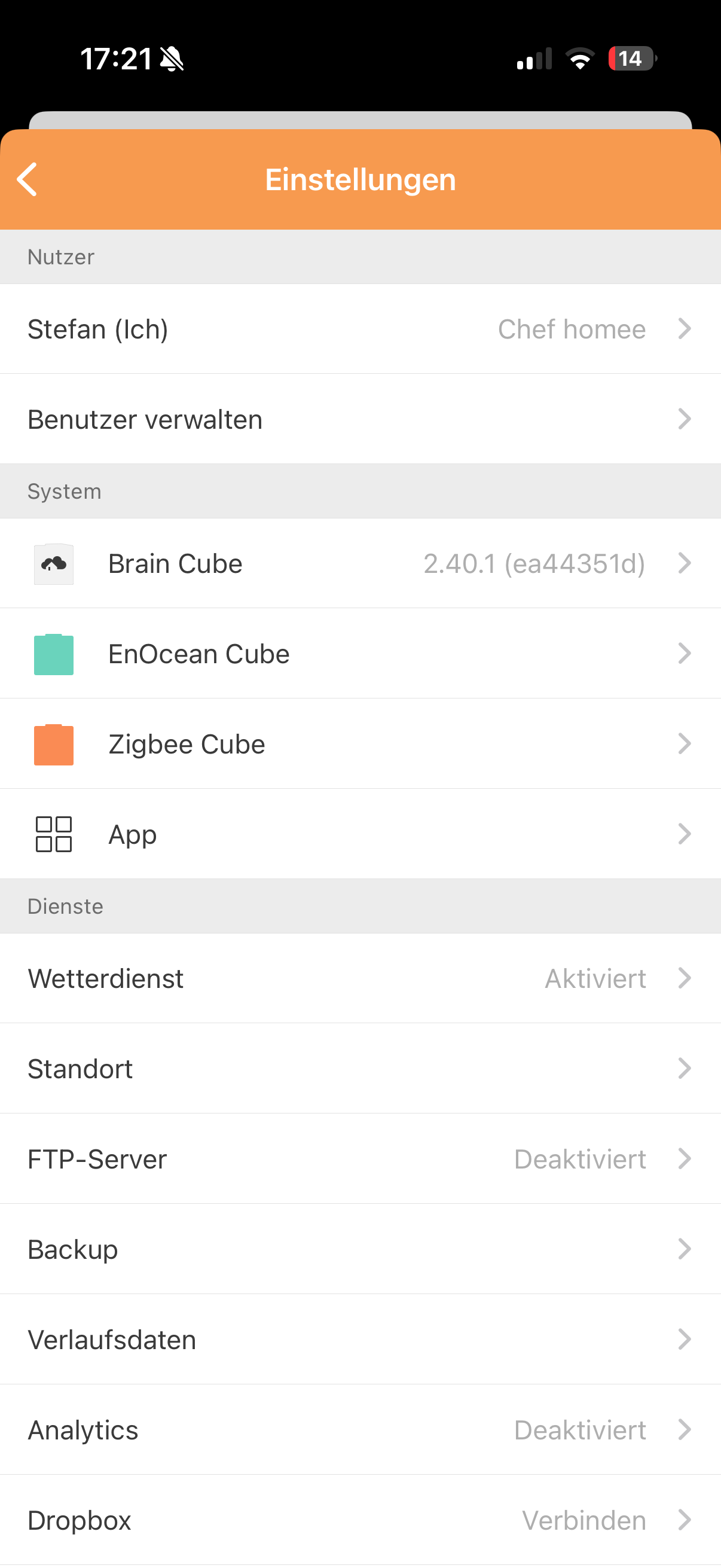
Task: Connect Dropbox via its row
Action: pyautogui.click(x=360, y=1520)
